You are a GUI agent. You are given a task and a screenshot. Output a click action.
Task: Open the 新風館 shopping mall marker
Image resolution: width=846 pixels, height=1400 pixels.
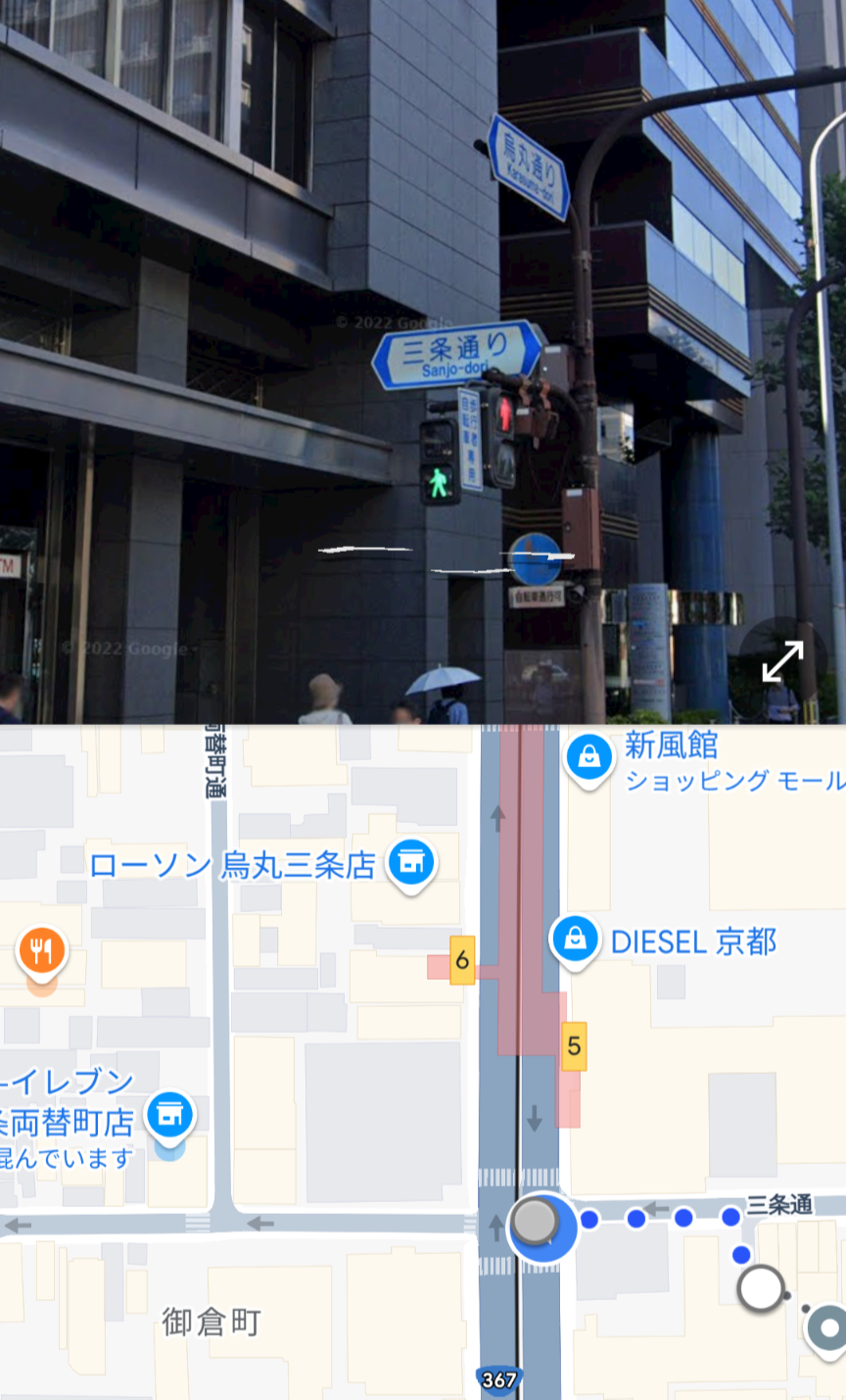[589, 758]
